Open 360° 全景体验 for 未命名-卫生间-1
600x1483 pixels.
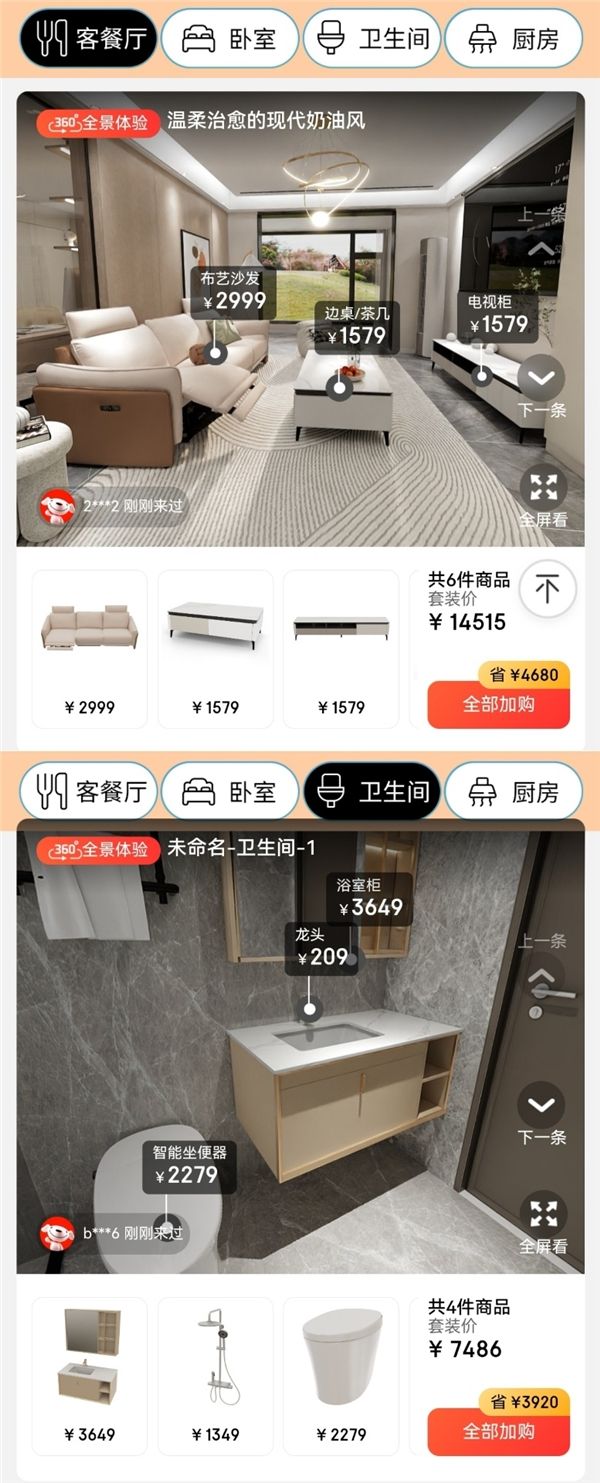(98, 849)
